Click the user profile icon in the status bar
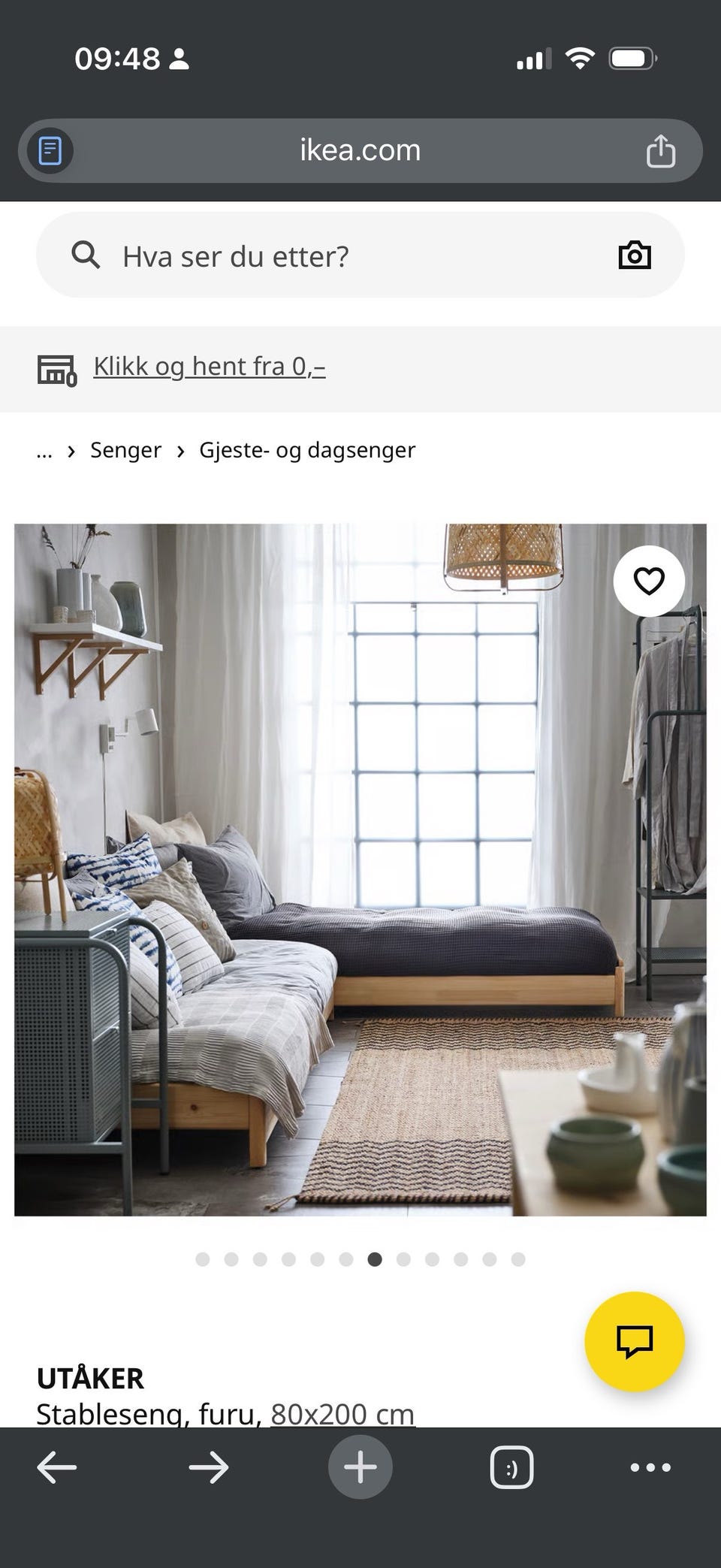Image resolution: width=721 pixels, height=1568 pixels. tap(179, 57)
